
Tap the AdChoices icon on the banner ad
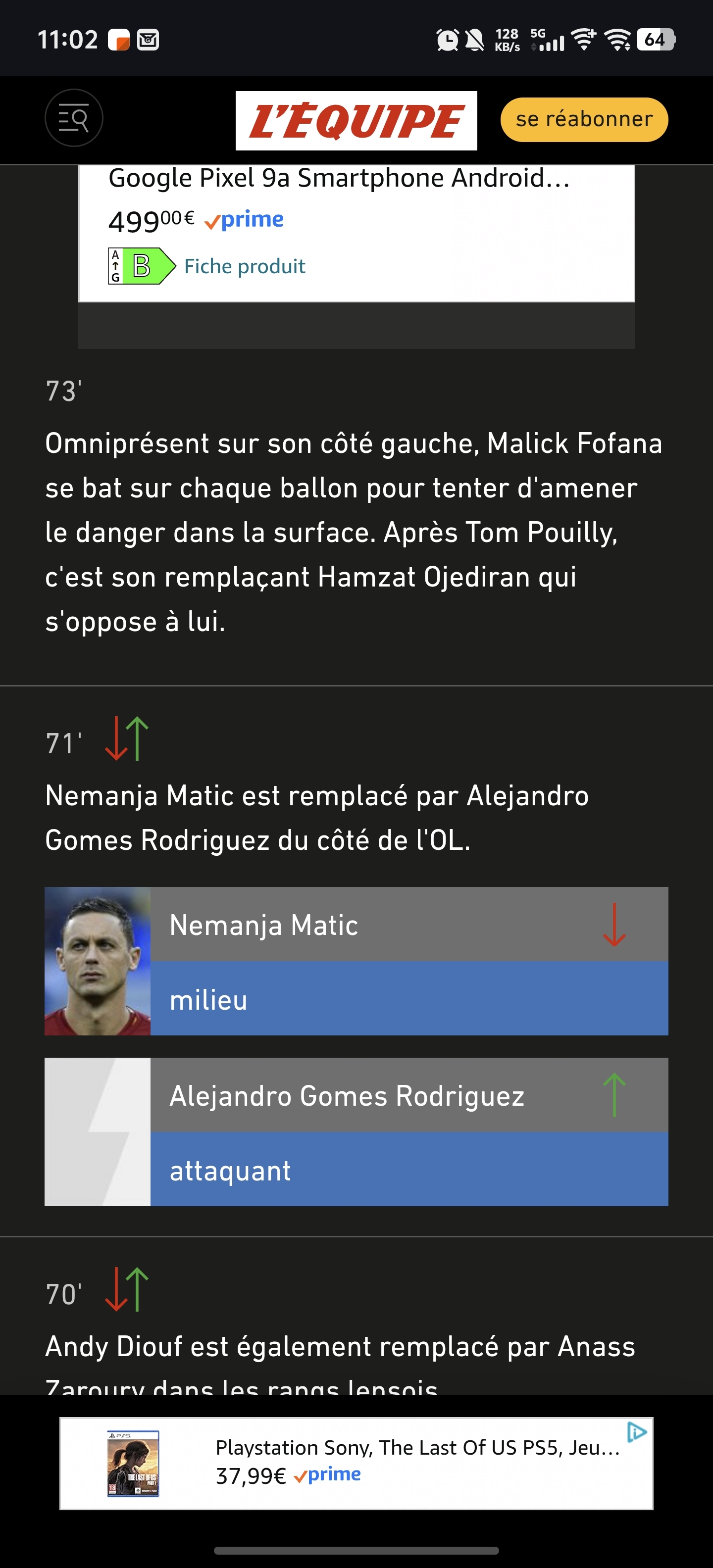pos(636,1433)
